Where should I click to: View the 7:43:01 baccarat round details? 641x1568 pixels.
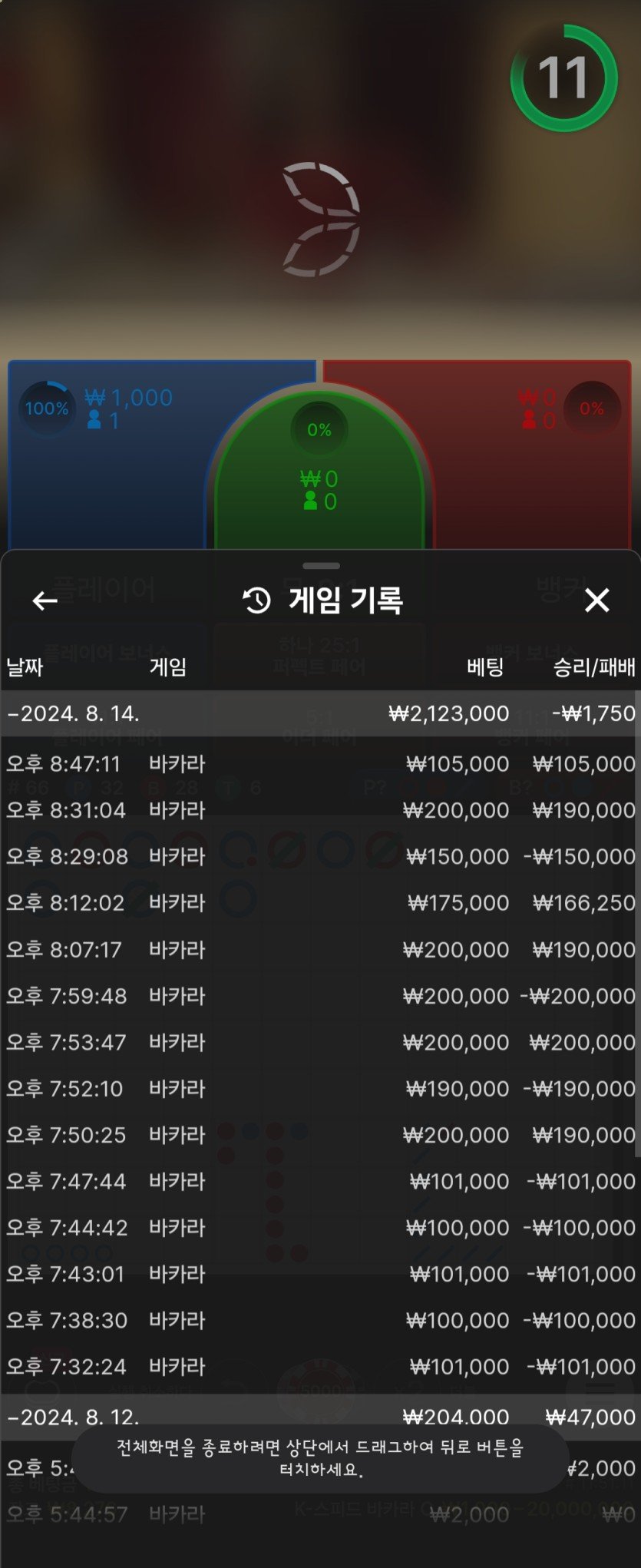click(320, 1274)
